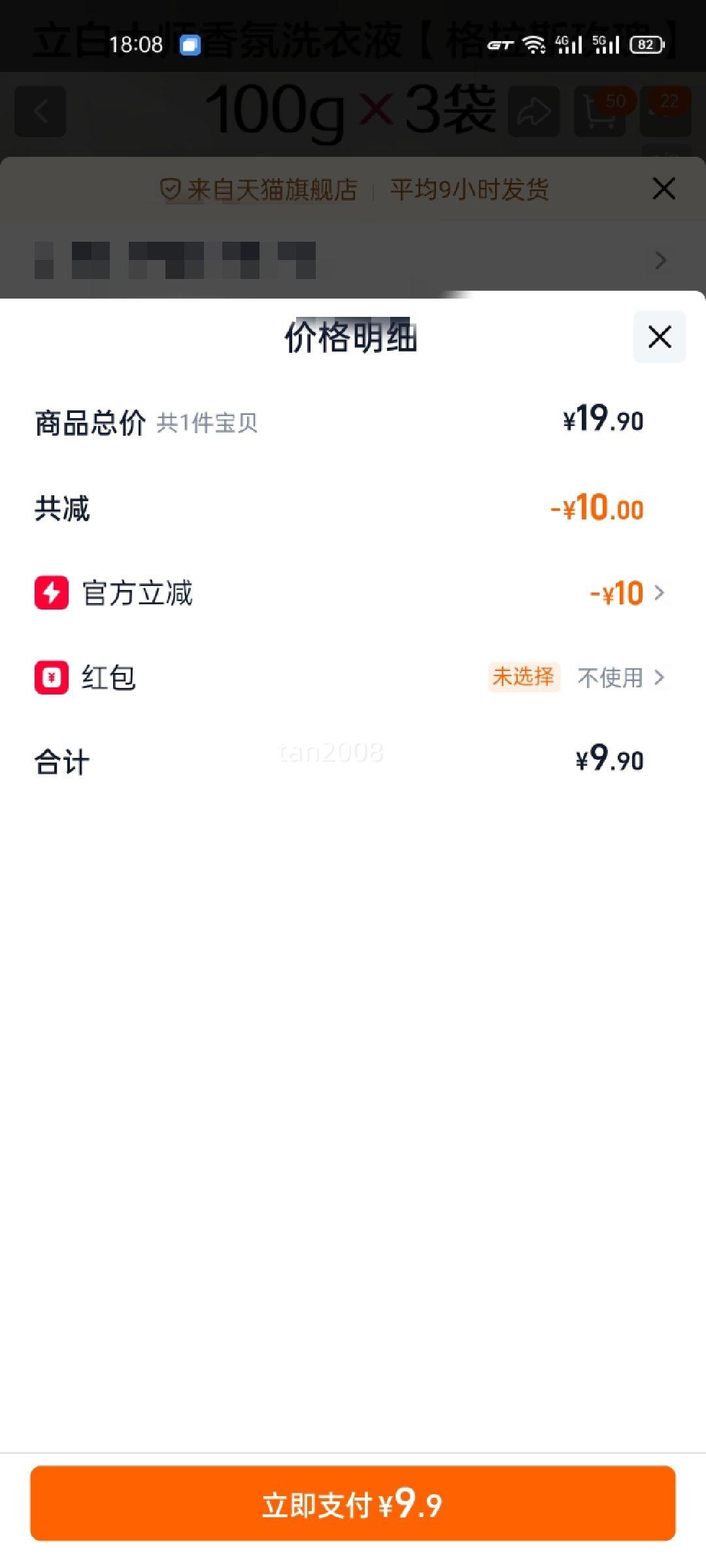
Task: Tap the back arrow at top left
Action: pyautogui.click(x=41, y=111)
